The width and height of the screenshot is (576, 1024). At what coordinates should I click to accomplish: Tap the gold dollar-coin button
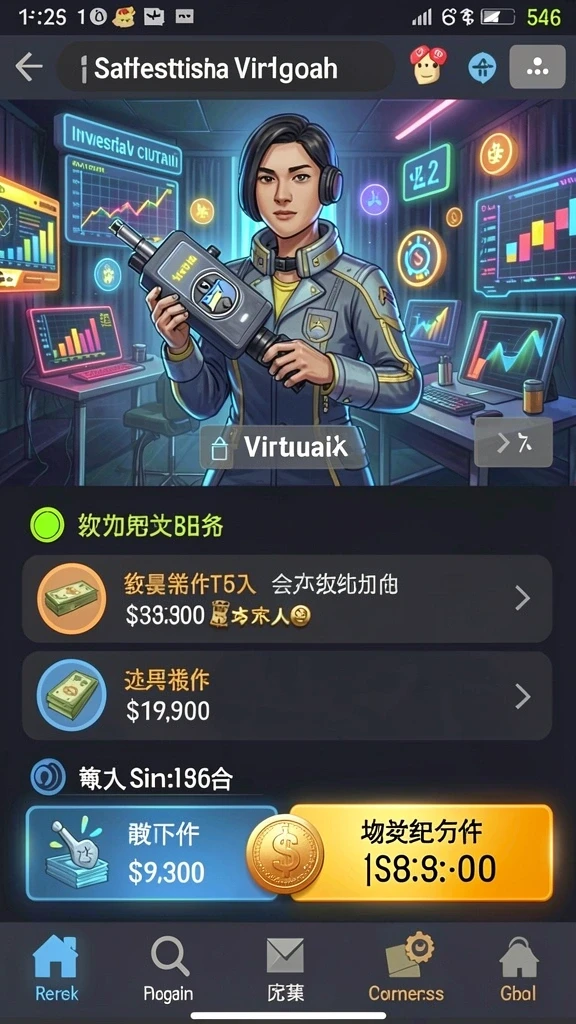[x=285, y=854]
